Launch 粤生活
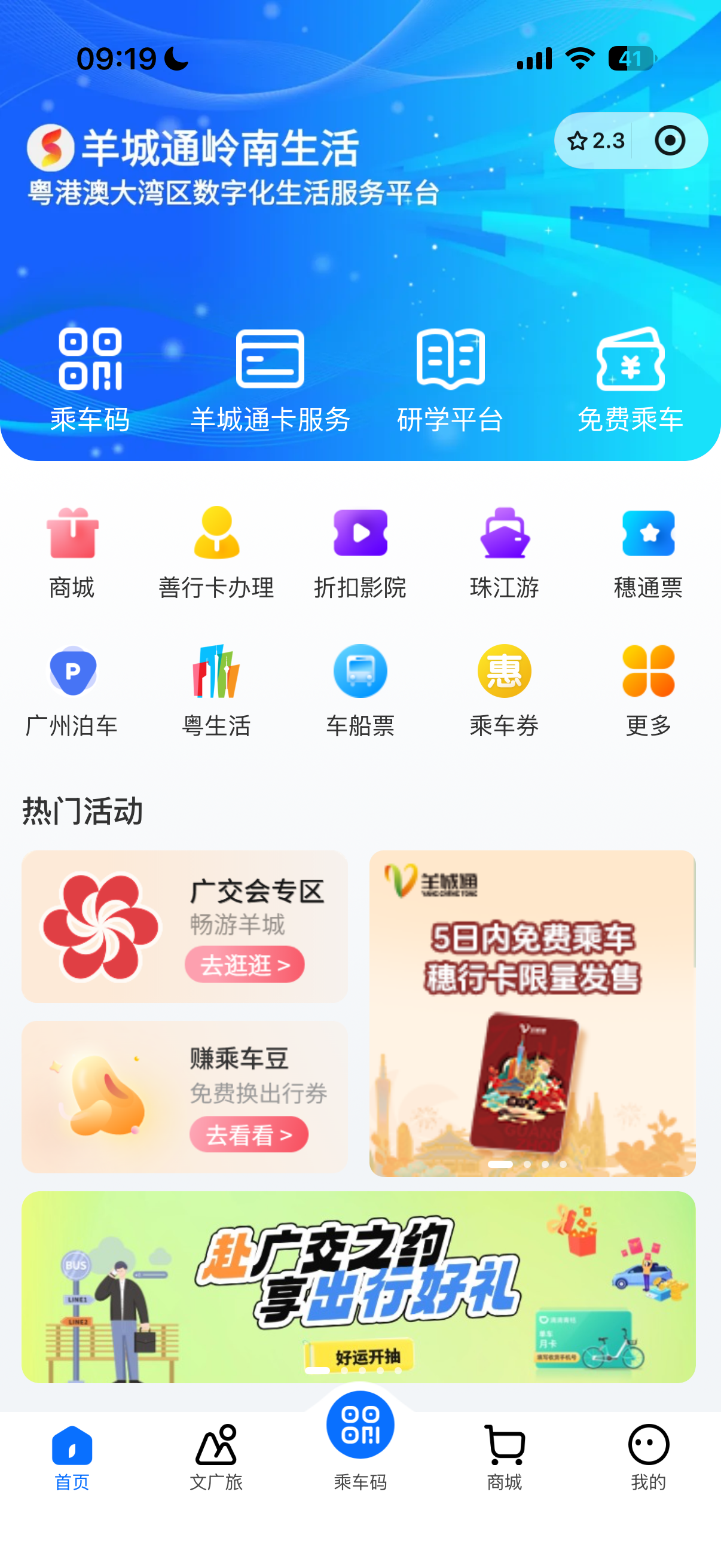The height and width of the screenshot is (1568, 721). click(216, 690)
